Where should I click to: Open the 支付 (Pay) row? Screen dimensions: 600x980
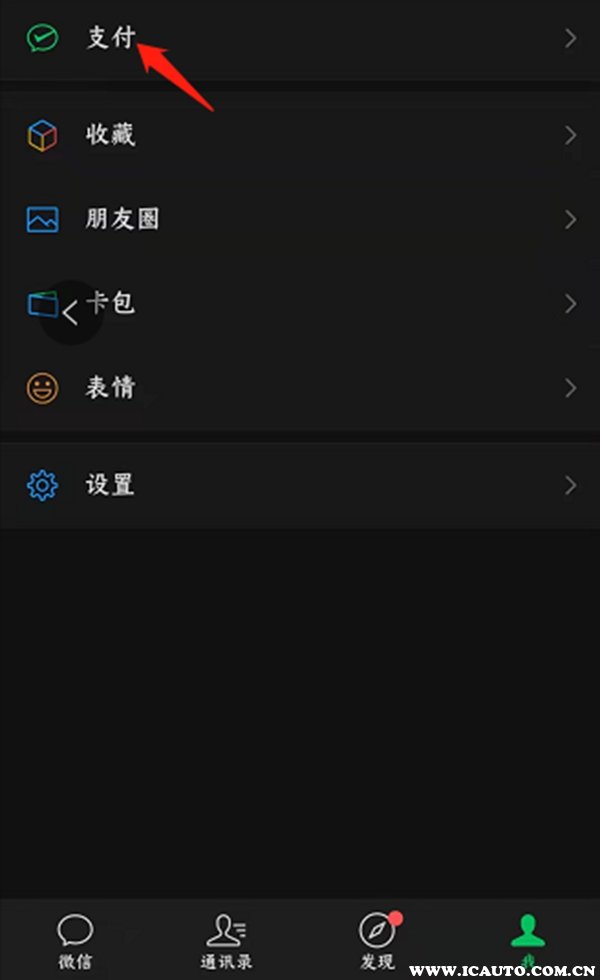point(300,39)
